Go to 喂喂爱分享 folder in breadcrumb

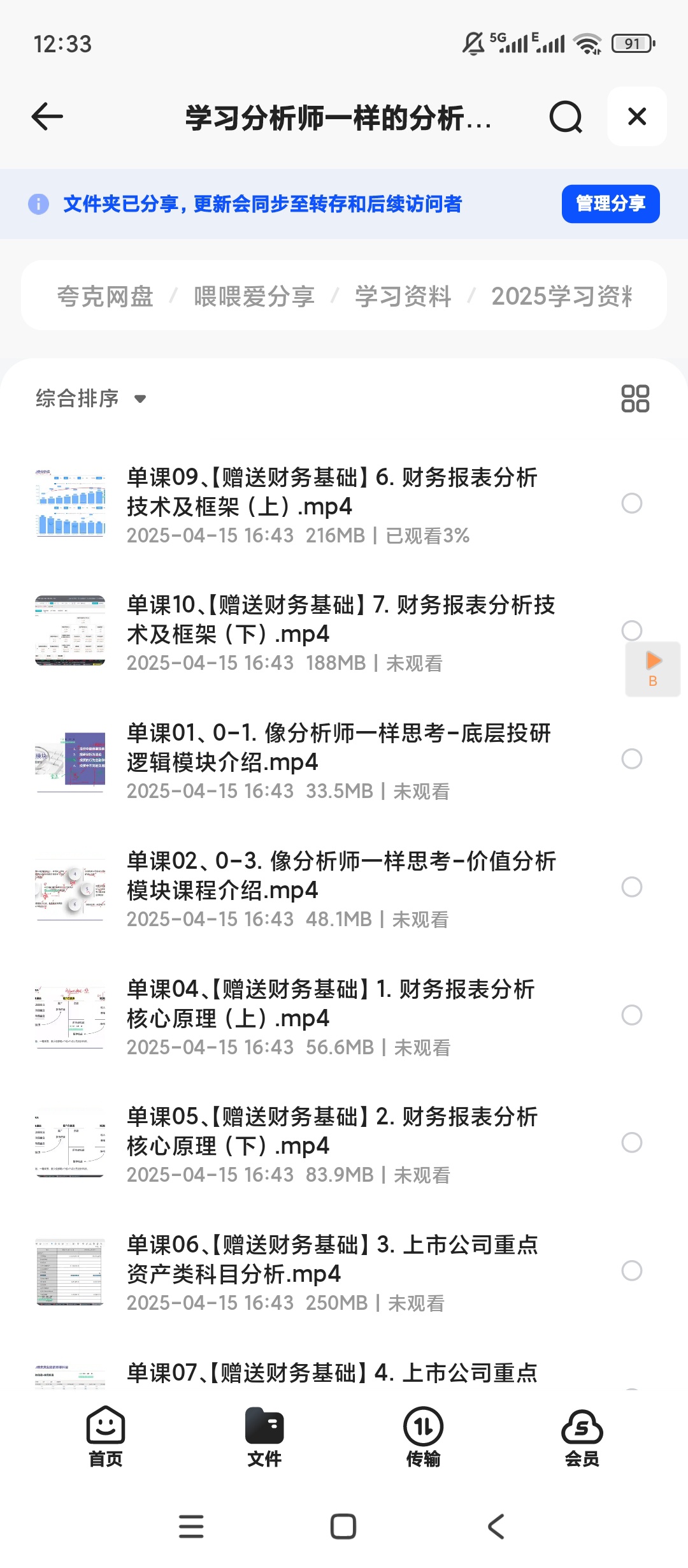(x=254, y=296)
